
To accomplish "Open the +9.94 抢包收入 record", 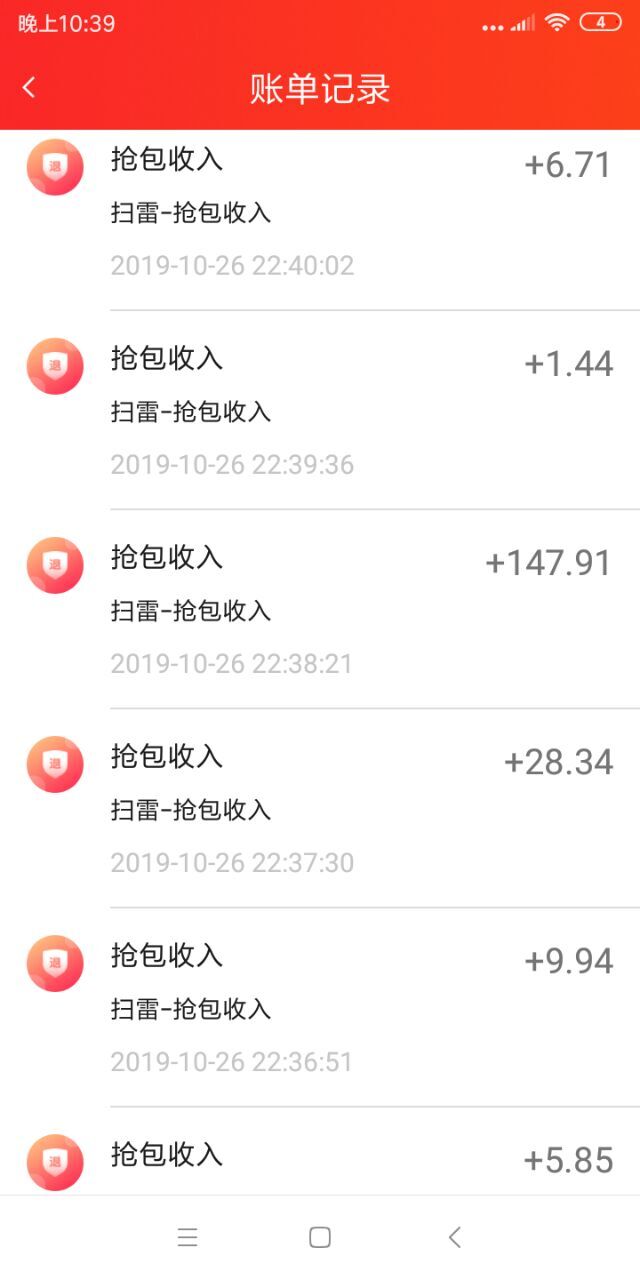I will 320,1007.
